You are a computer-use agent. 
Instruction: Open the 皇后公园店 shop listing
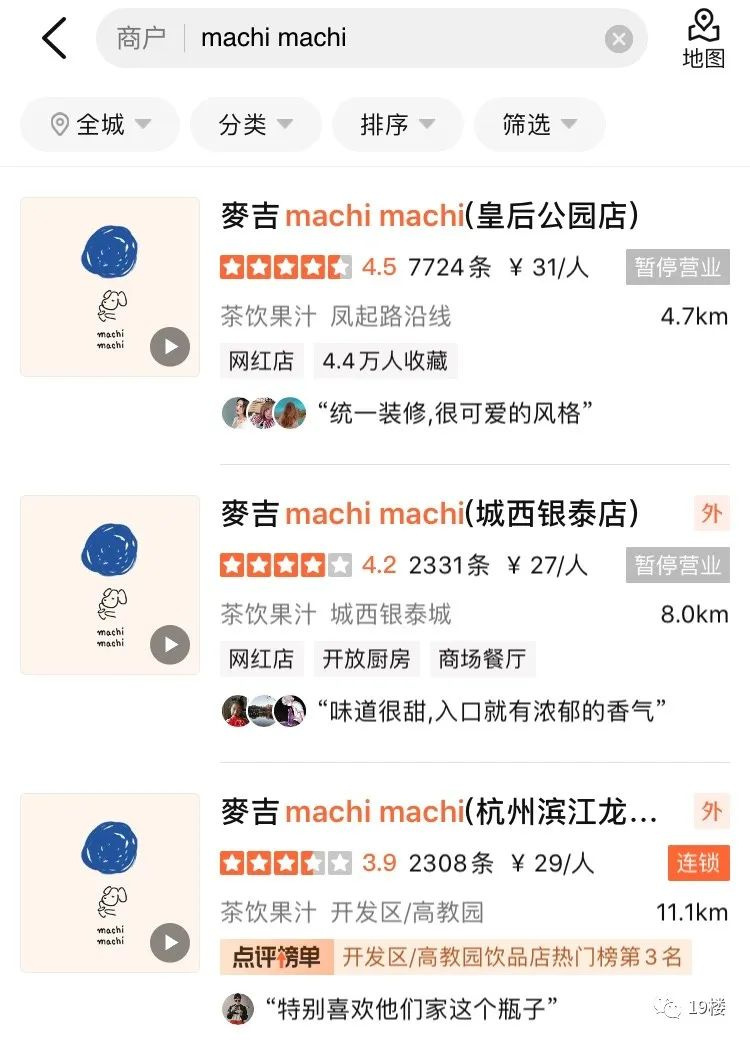click(x=430, y=215)
